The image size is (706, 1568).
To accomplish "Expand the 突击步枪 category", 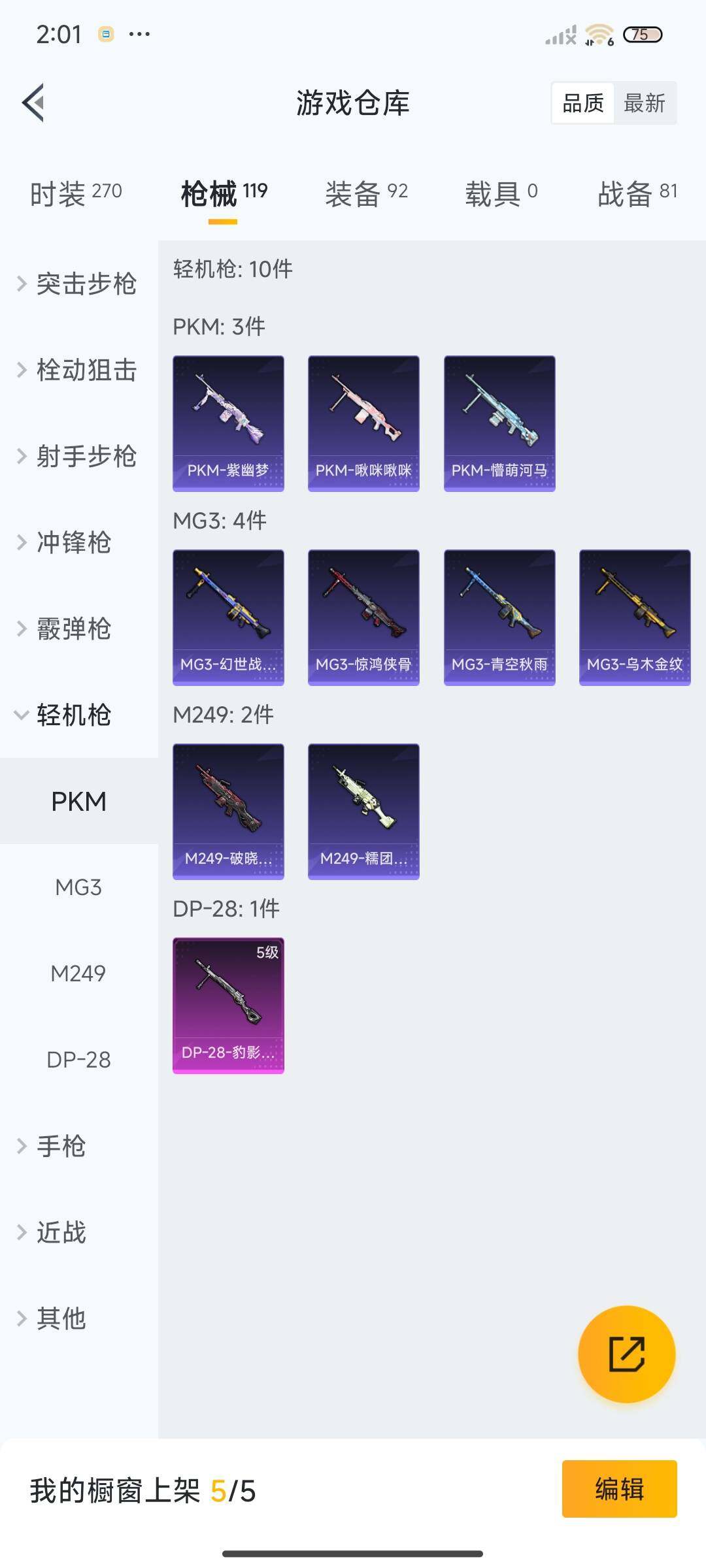I will [x=78, y=284].
